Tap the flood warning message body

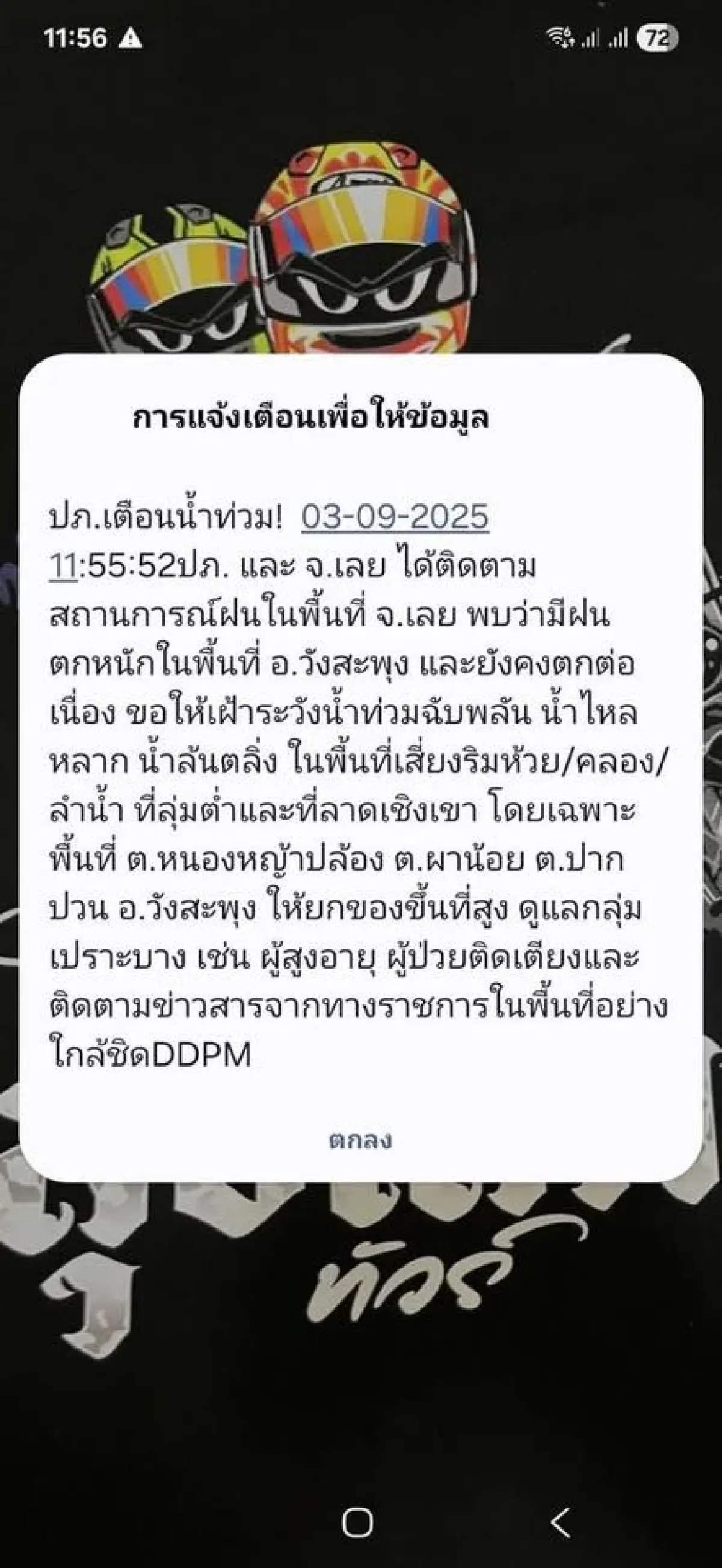pyautogui.click(x=359, y=779)
